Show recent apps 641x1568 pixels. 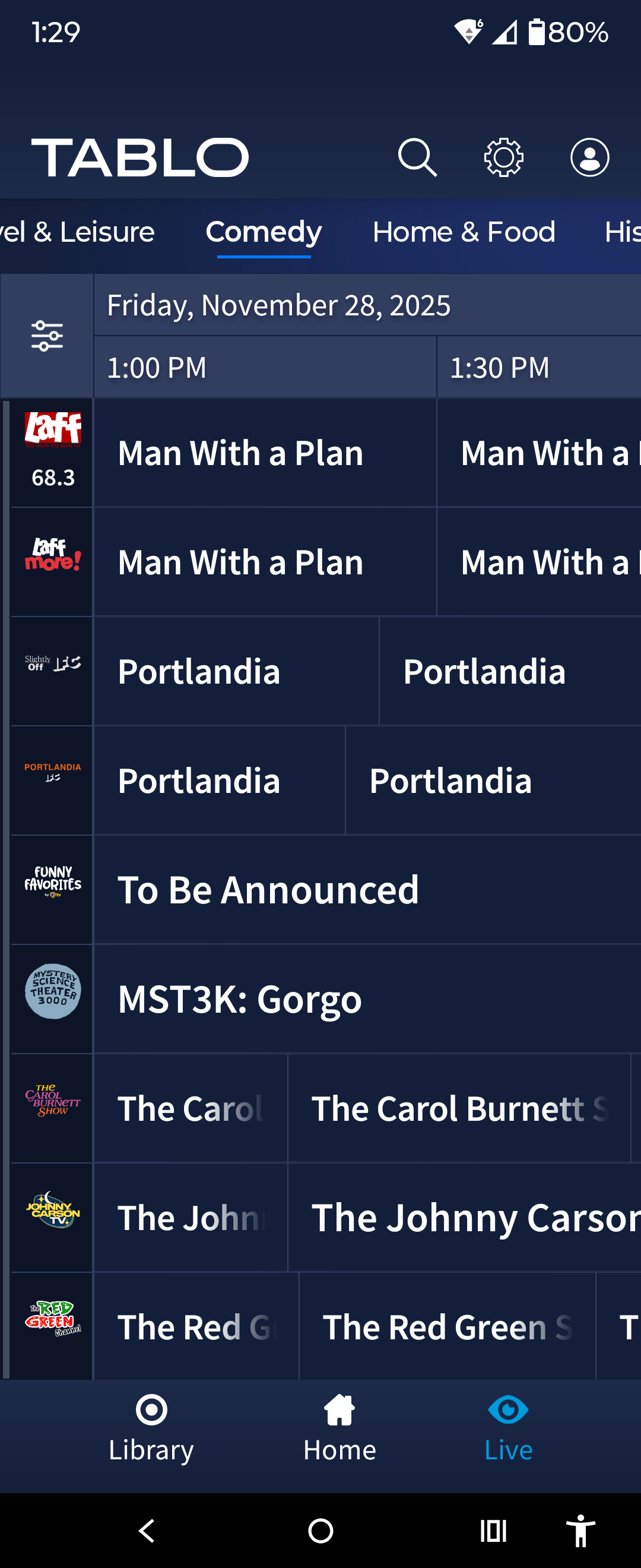coord(493,1530)
